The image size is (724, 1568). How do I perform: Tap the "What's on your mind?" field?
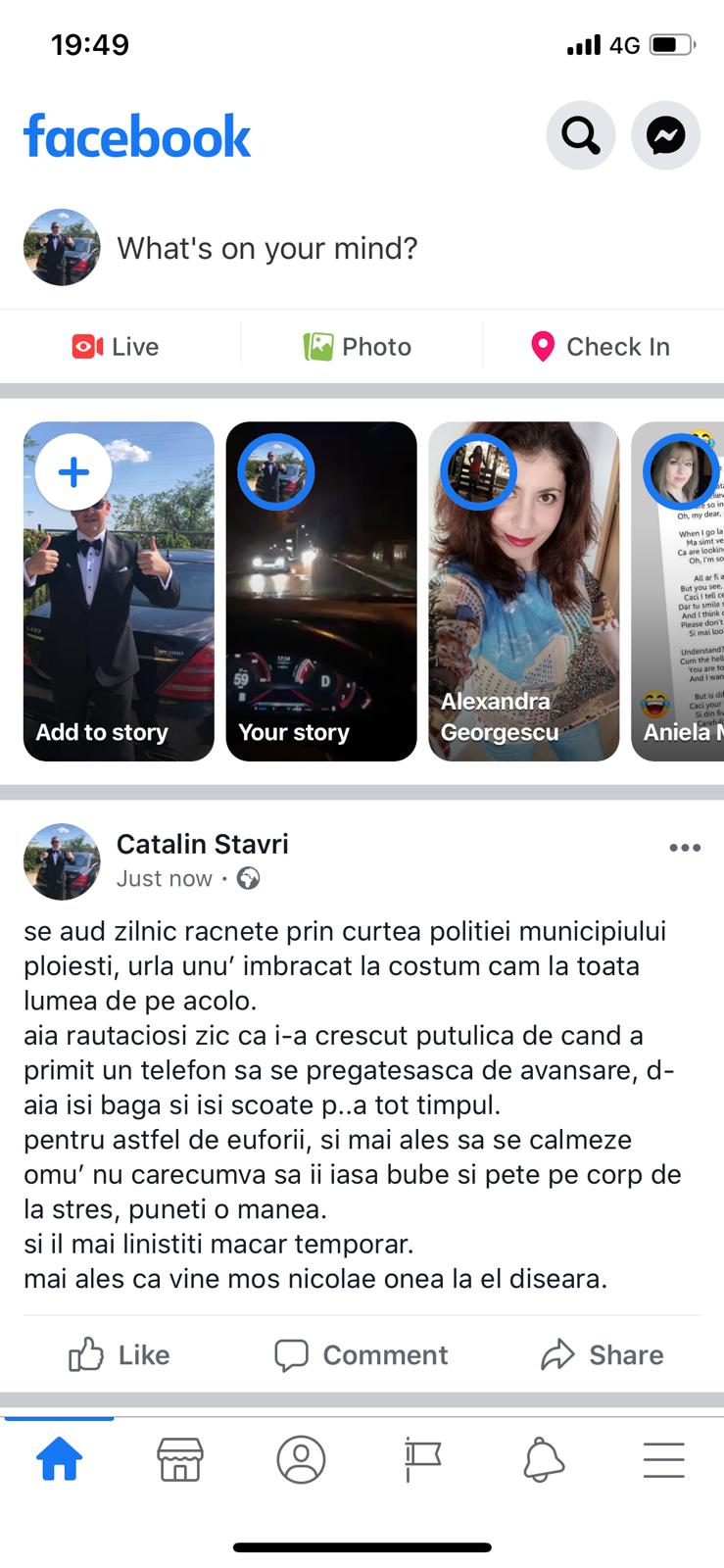(267, 248)
